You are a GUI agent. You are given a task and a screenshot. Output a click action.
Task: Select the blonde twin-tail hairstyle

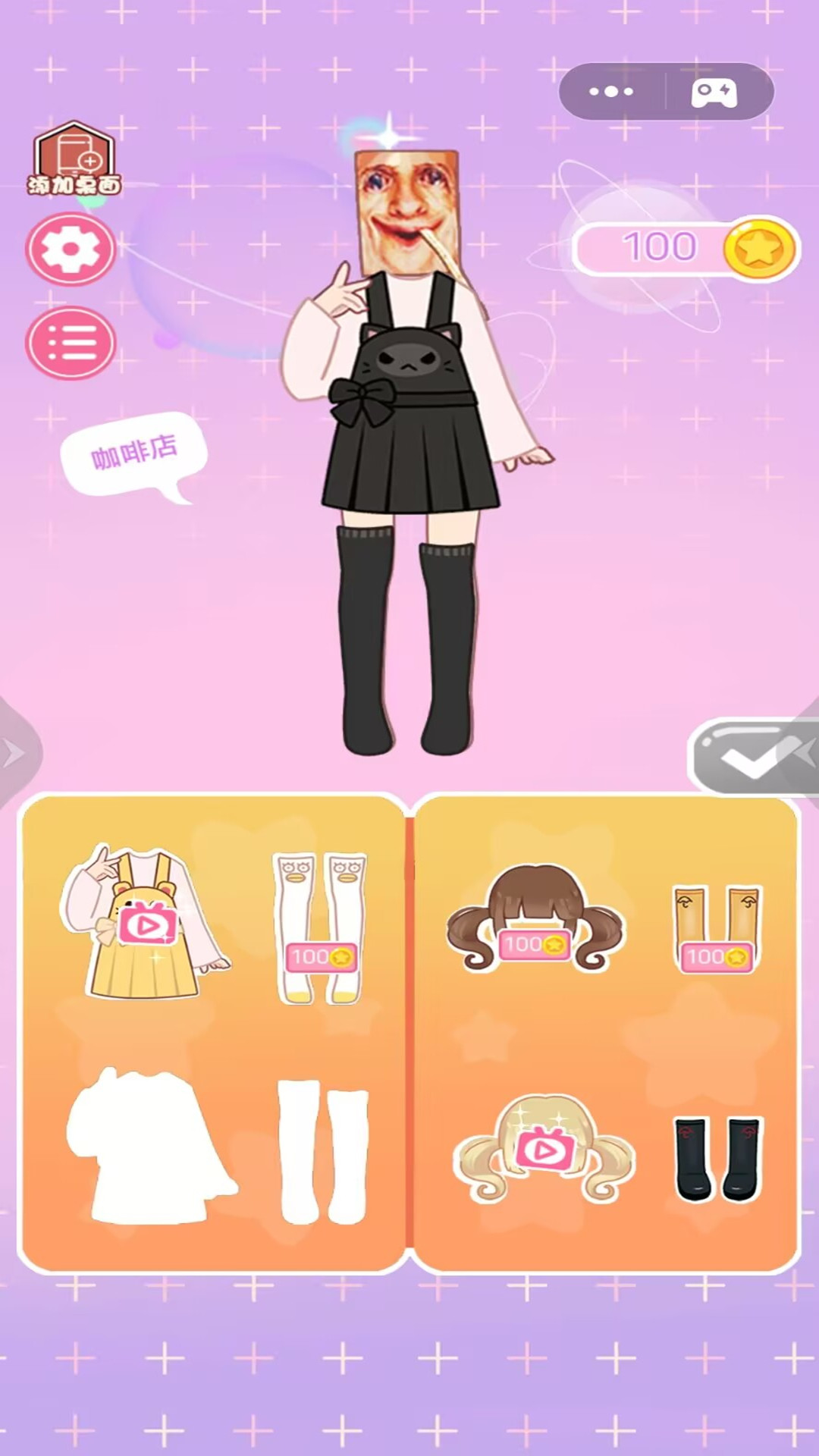coord(542,1147)
